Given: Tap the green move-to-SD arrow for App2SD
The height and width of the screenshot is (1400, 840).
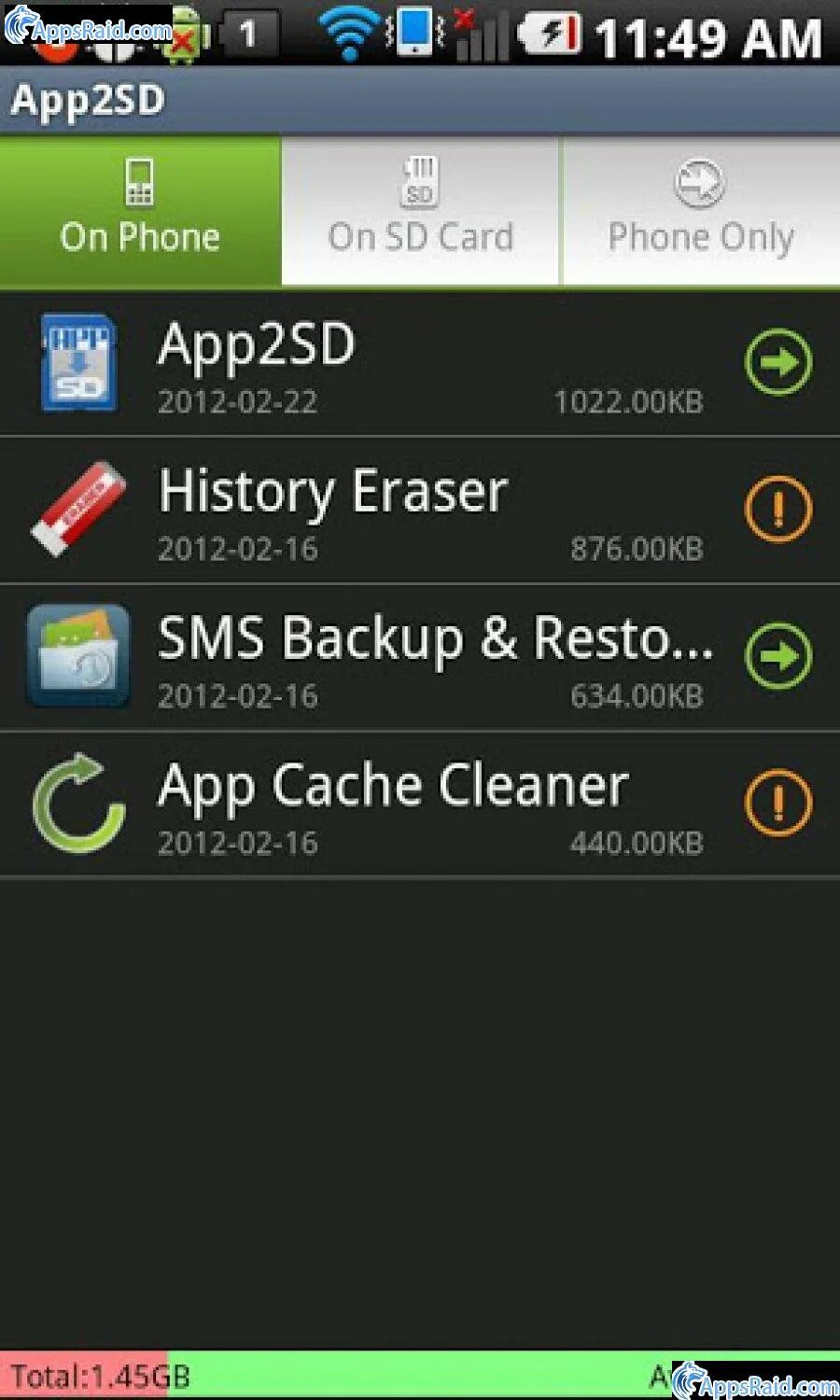Looking at the screenshot, I should tap(777, 362).
